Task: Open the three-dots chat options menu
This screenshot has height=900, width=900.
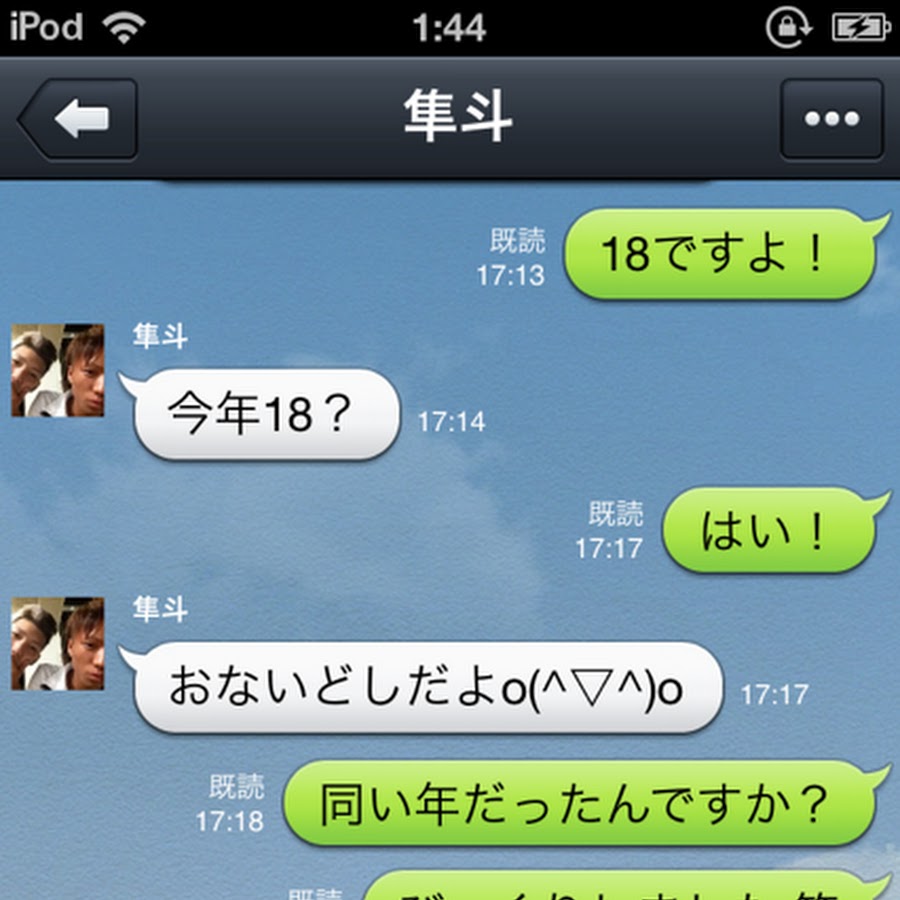Action: coord(831,120)
